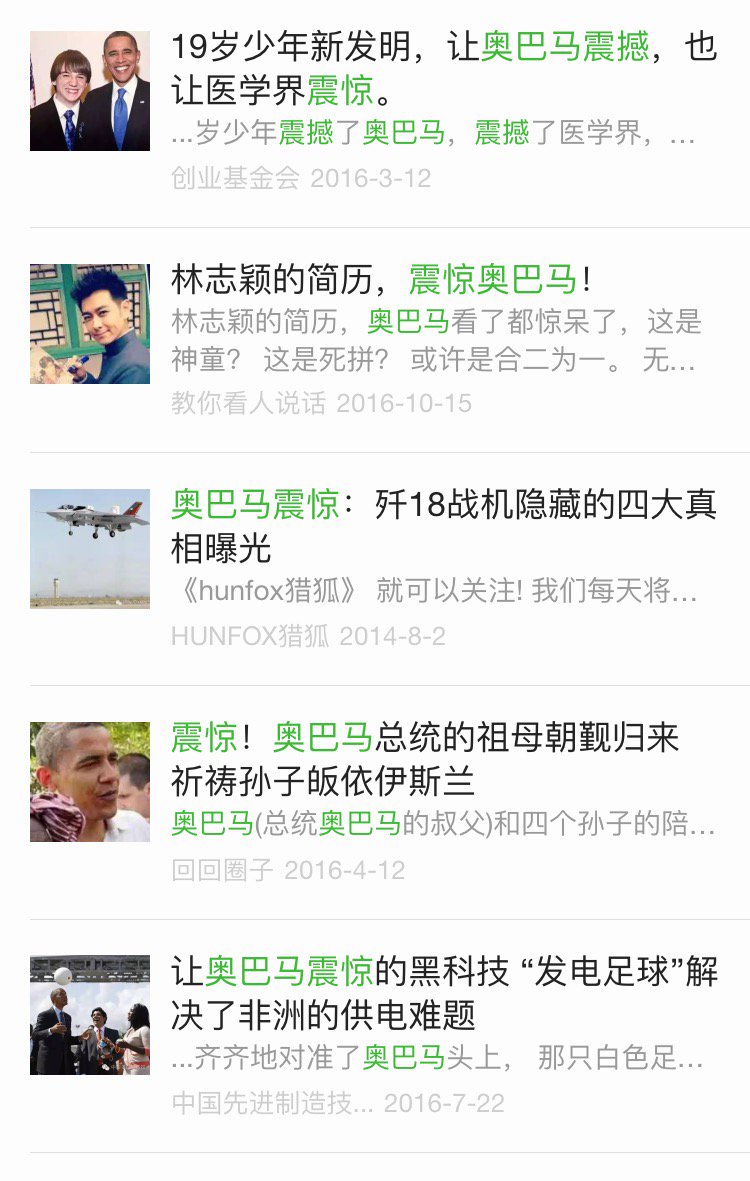This screenshot has height=1181, width=750.
Task: Open the article about the 19岁少年新发明
Action: 443,68
